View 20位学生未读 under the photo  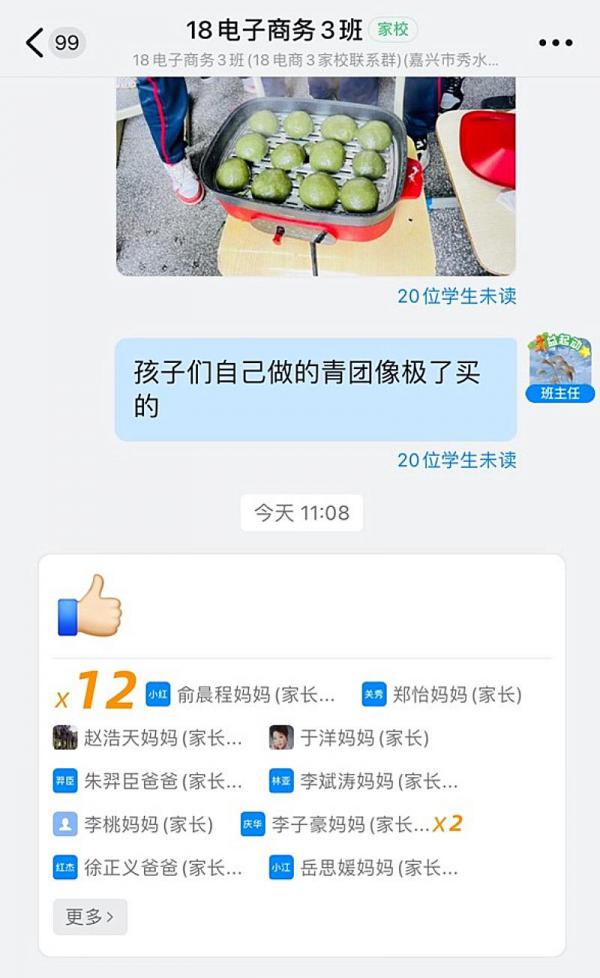(456, 296)
